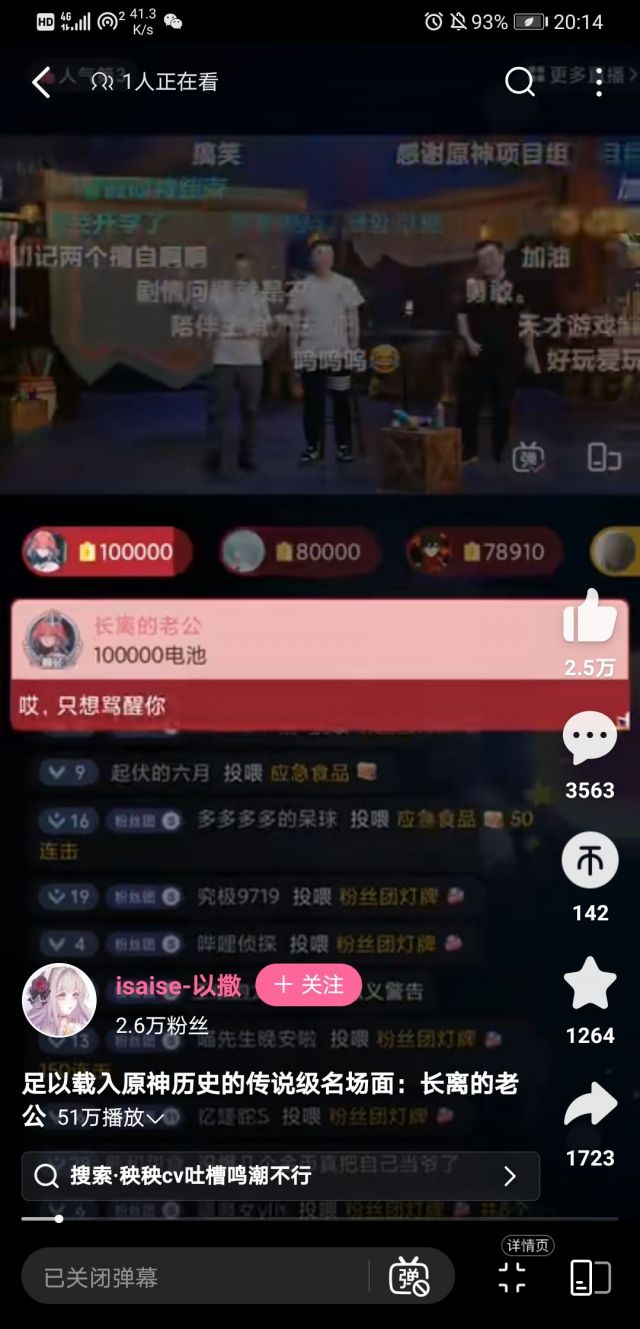Seek using the video progress bar
Viewport: 640px width, 1329px height.
320,1218
